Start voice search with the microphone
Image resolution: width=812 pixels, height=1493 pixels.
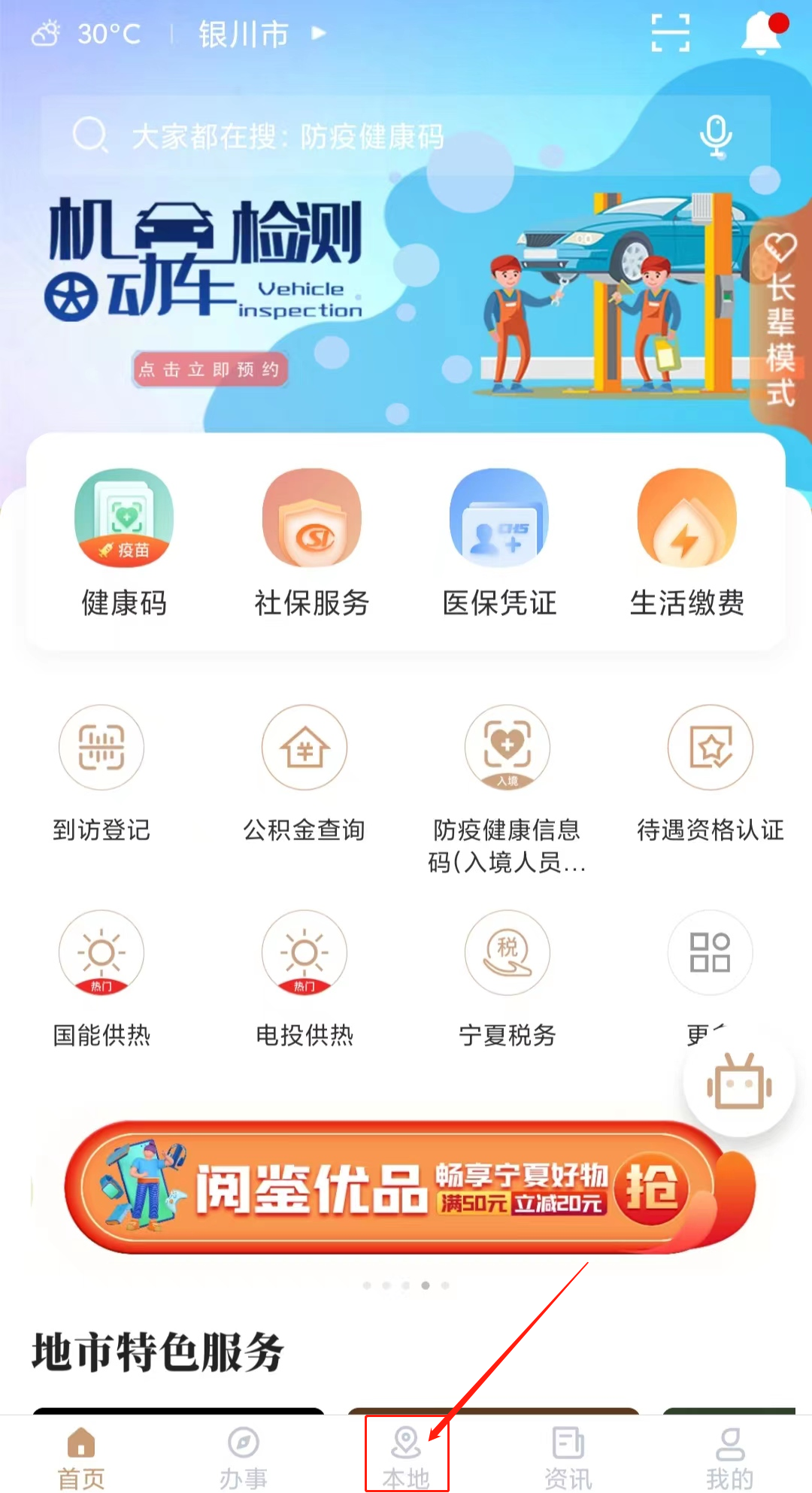pyautogui.click(x=716, y=136)
